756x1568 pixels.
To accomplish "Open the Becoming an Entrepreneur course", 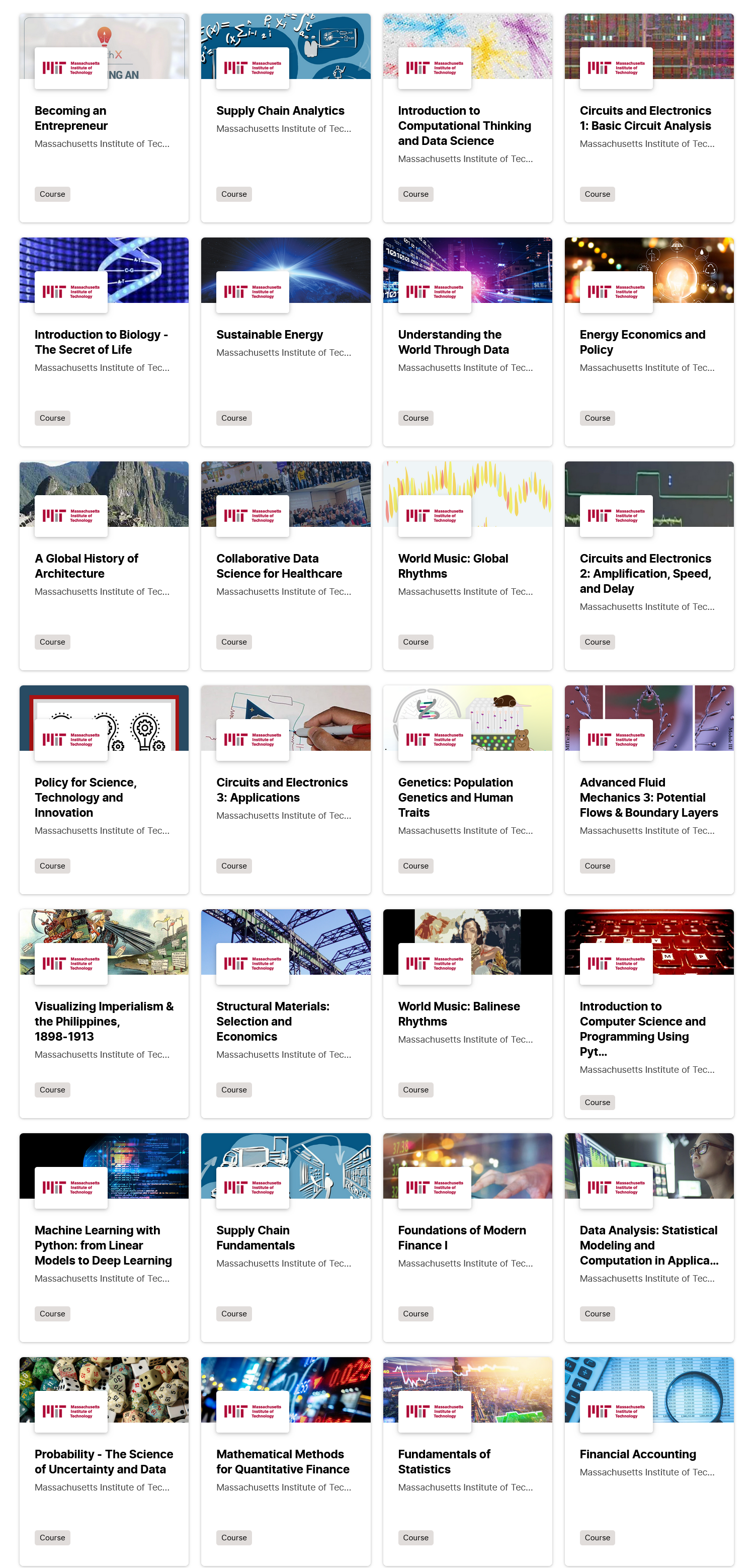I will coord(70,118).
